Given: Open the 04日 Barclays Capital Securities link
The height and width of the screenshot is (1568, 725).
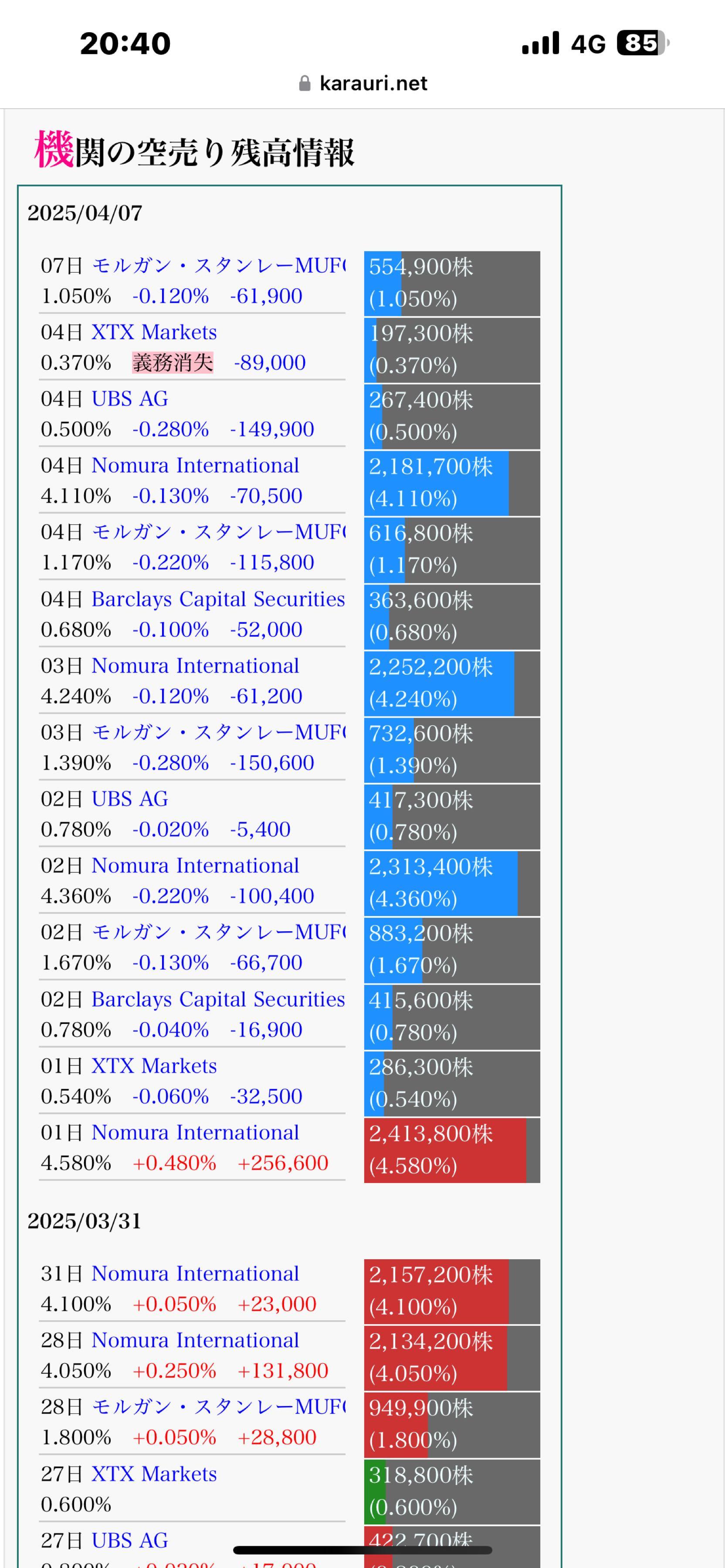Looking at the screenshot, I should 218,599.
